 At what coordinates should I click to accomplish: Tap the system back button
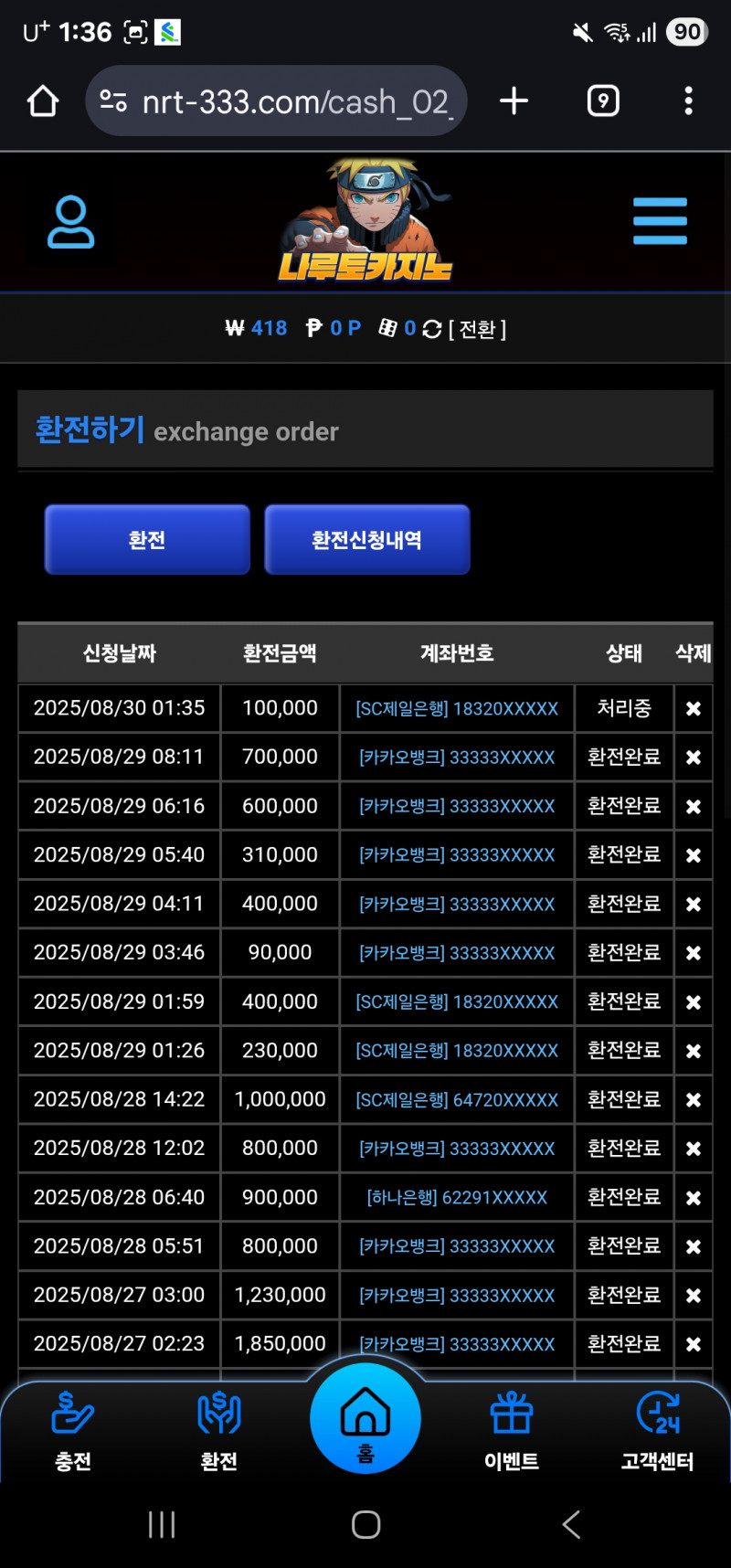[x=571, y=1523]
